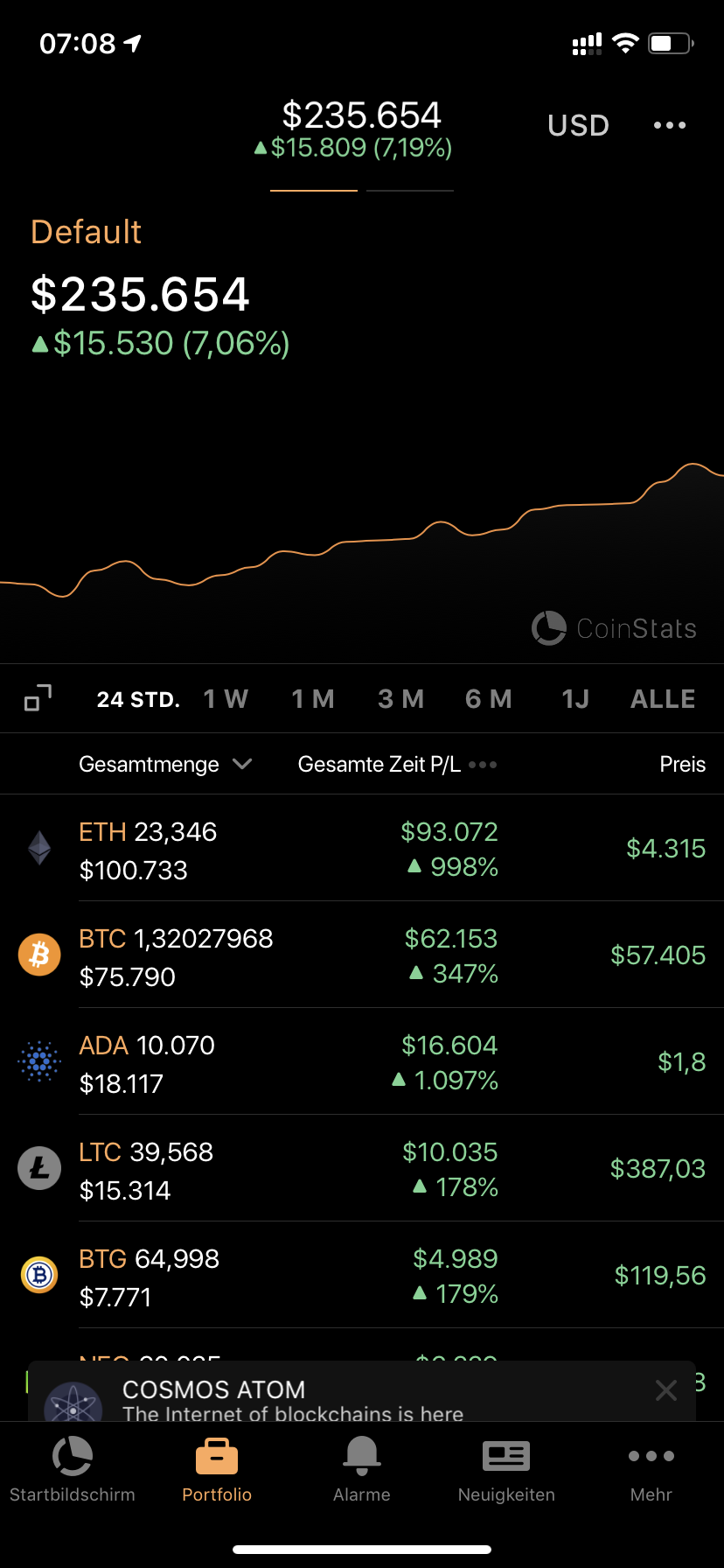This screenshot has height=1568, width=724.
Task: Go to the Startbildschirm tab
Action: click(x=73, y=1469)
